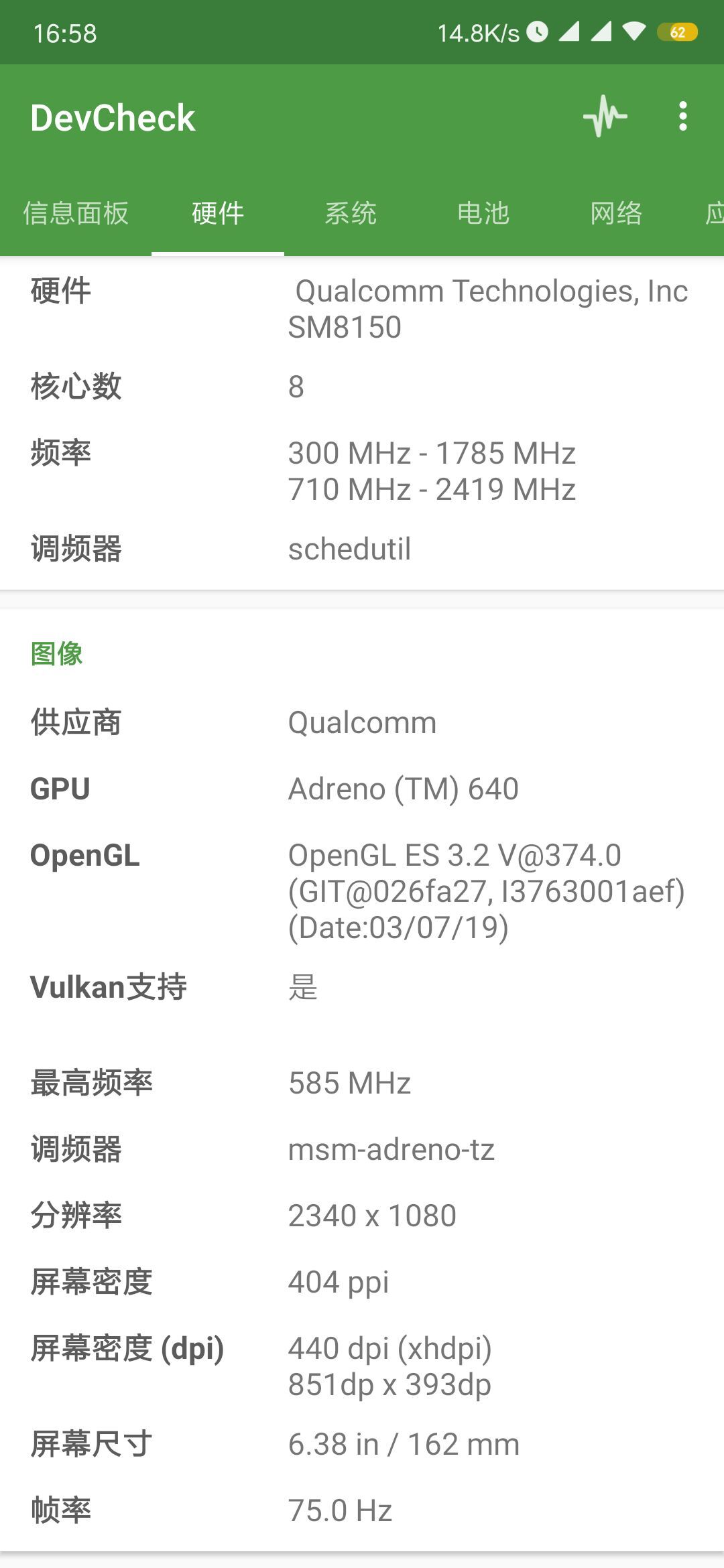724x1568 pixels.
Task: Open the overflow three-dot menu
Action: 682,117
